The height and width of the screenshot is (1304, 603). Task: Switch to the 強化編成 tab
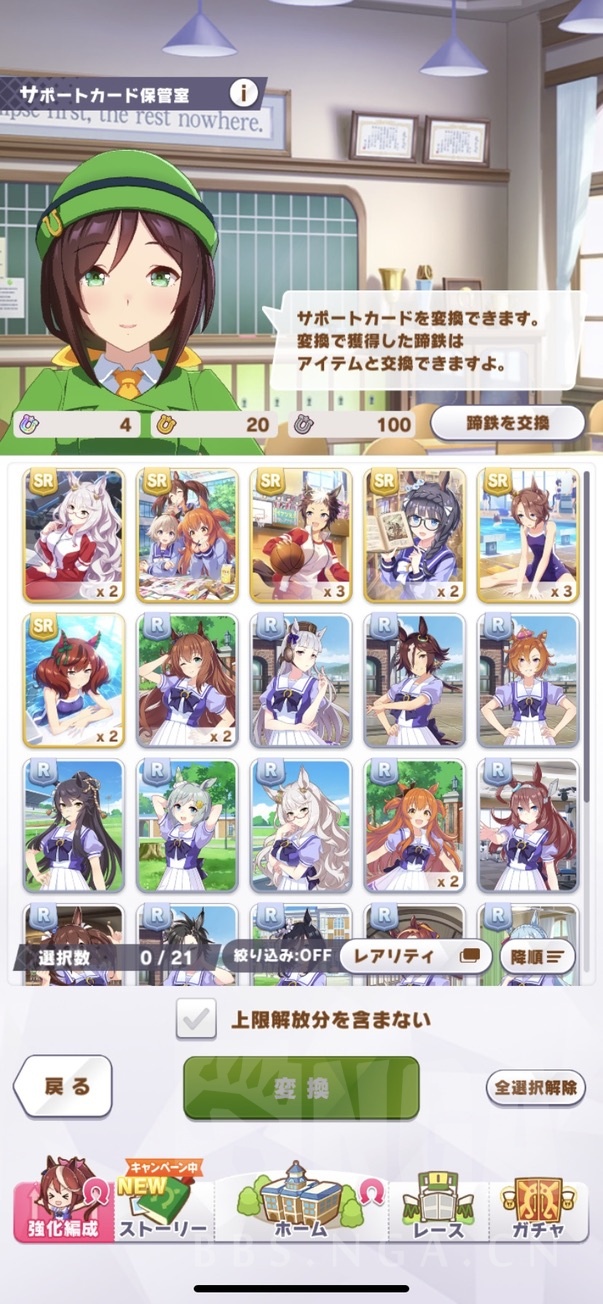[x=63, y=1209]
